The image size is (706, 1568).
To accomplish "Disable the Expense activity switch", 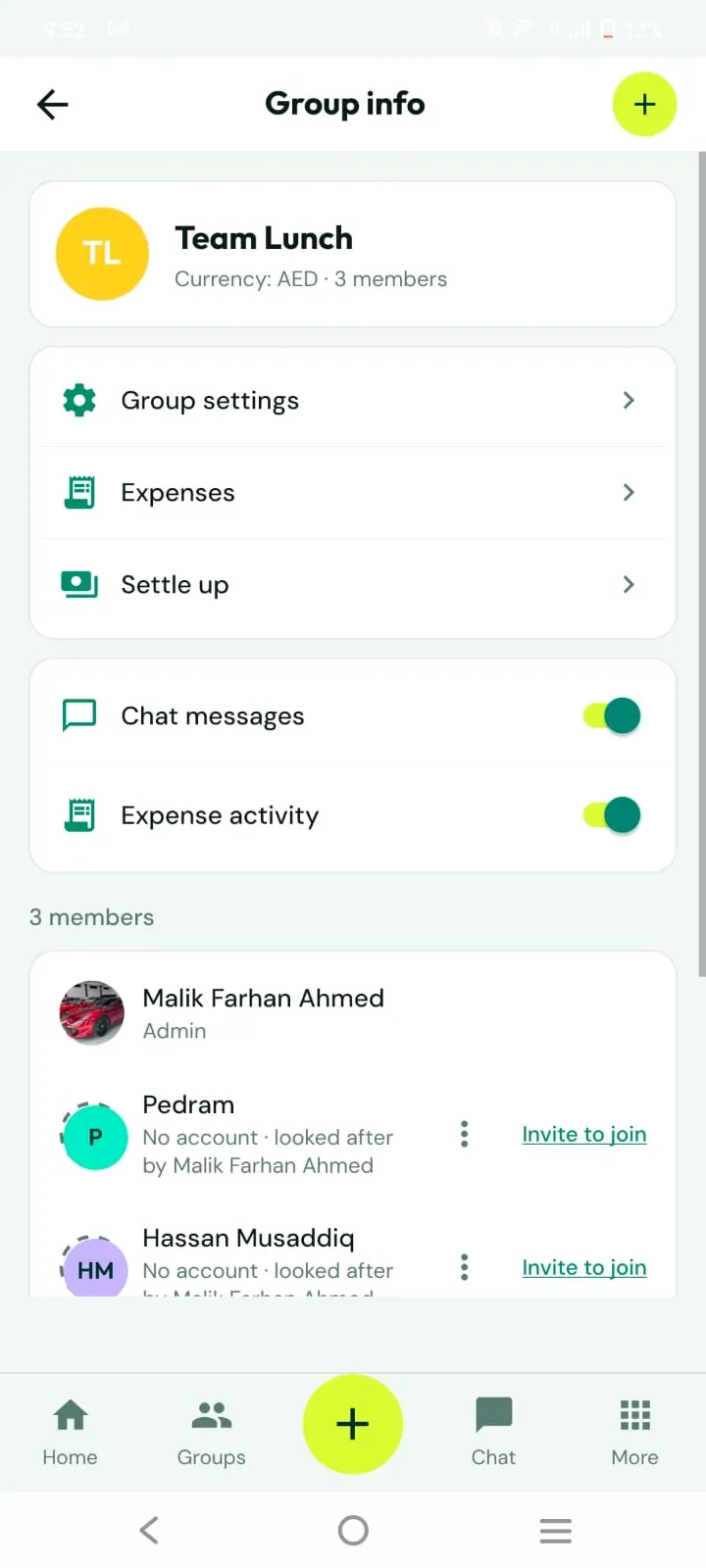I will pos(612,815).
